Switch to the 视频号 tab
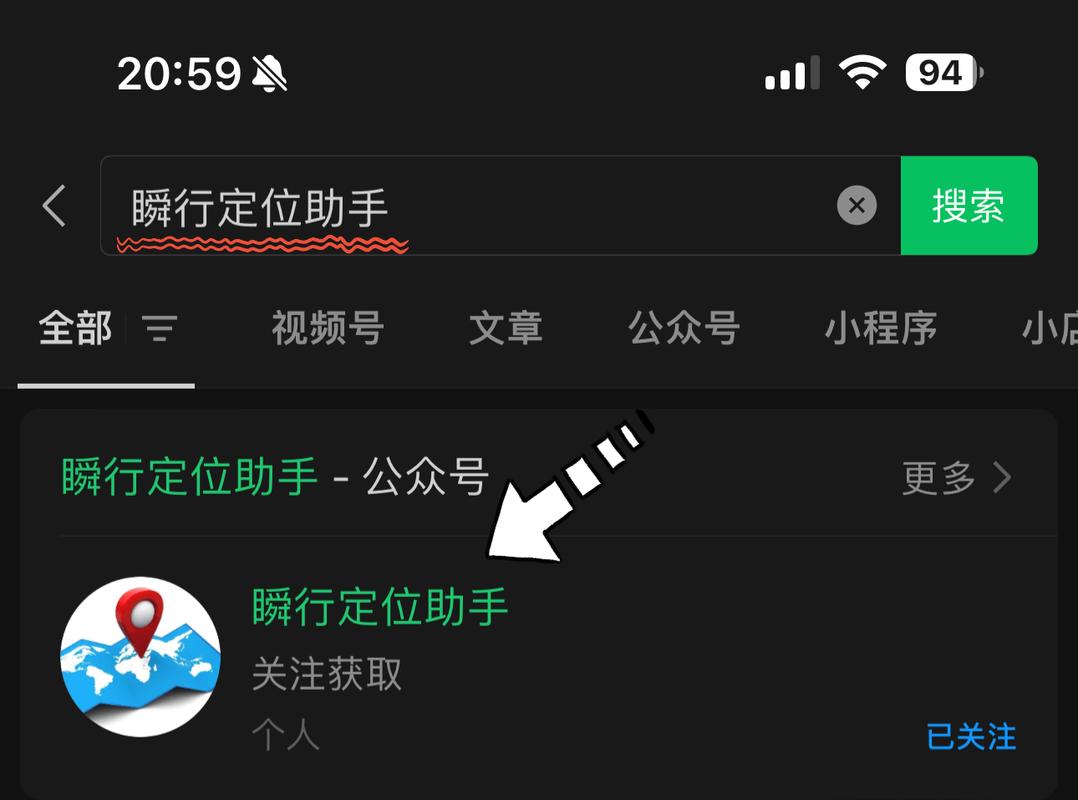This screenshot has height=800, width=1078. (327, 328)
